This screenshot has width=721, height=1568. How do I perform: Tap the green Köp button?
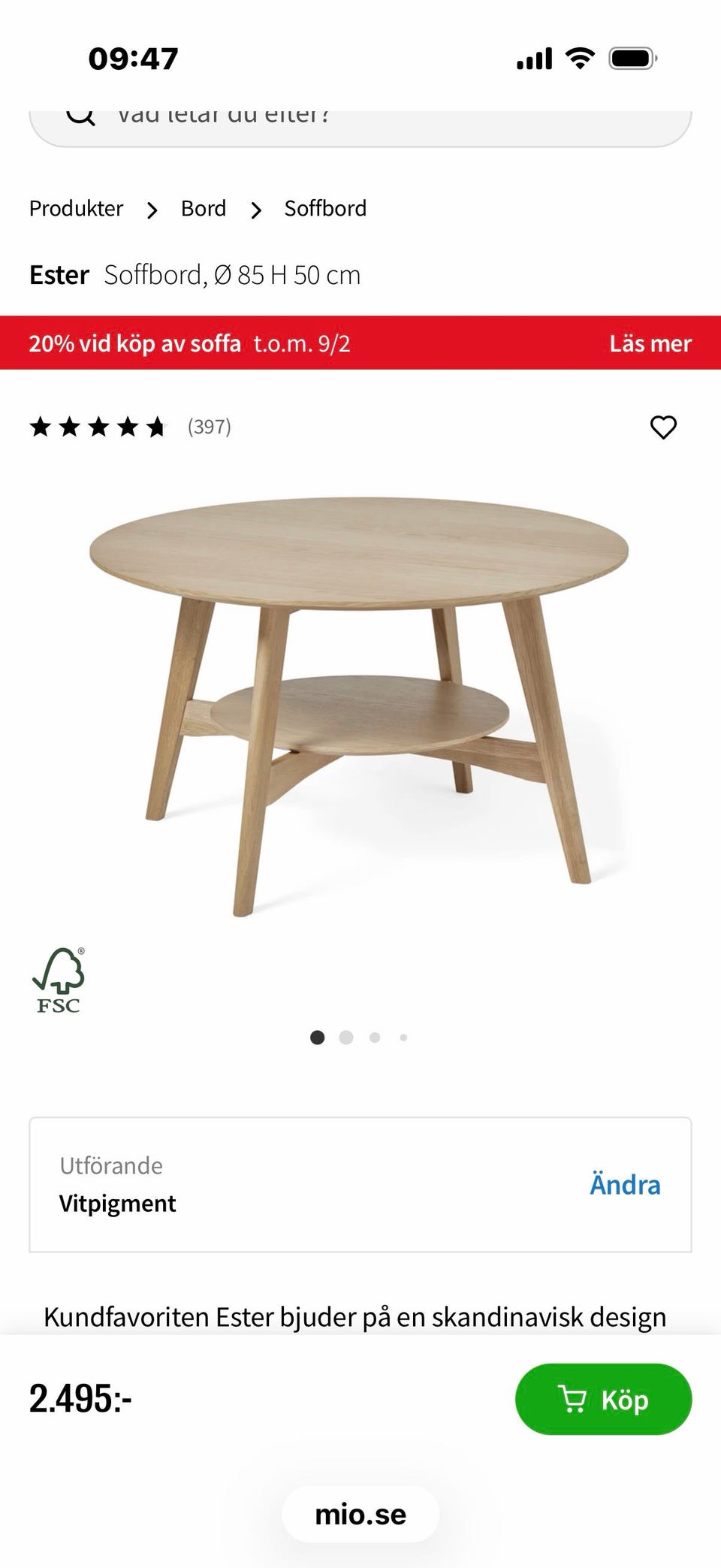603,1399
